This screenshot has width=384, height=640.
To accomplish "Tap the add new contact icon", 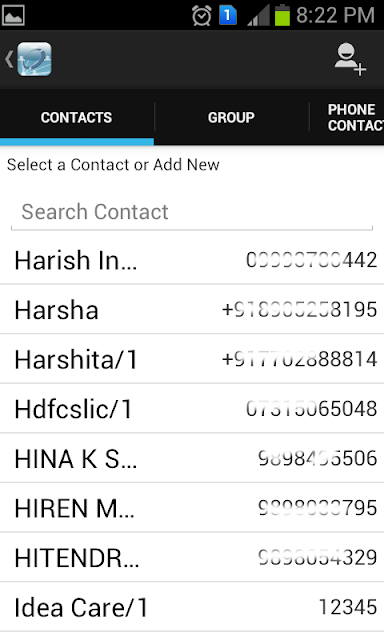I will (350, 60).
